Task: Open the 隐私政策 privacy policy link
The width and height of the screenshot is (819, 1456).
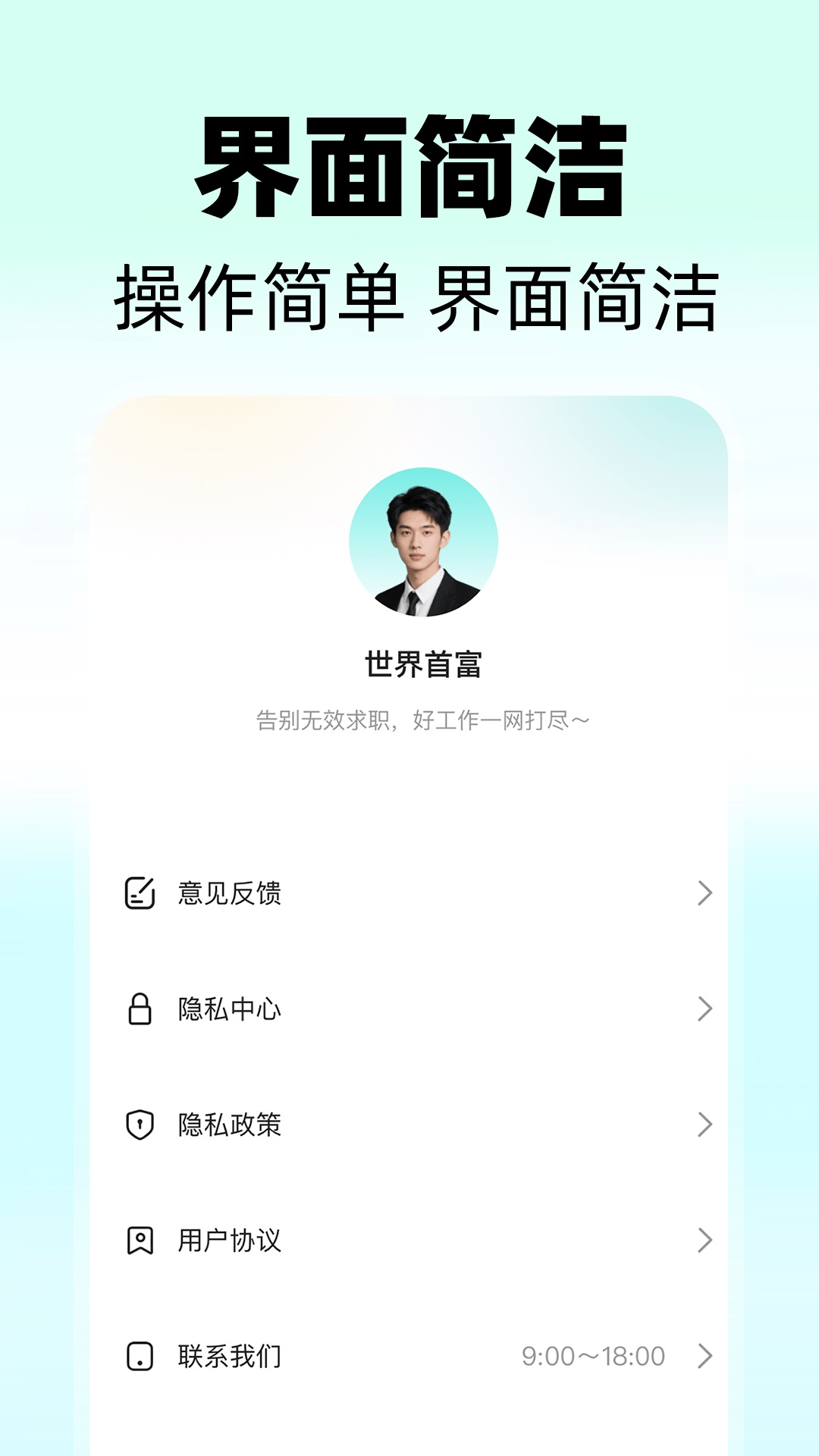Action: tap(229, 1125)
